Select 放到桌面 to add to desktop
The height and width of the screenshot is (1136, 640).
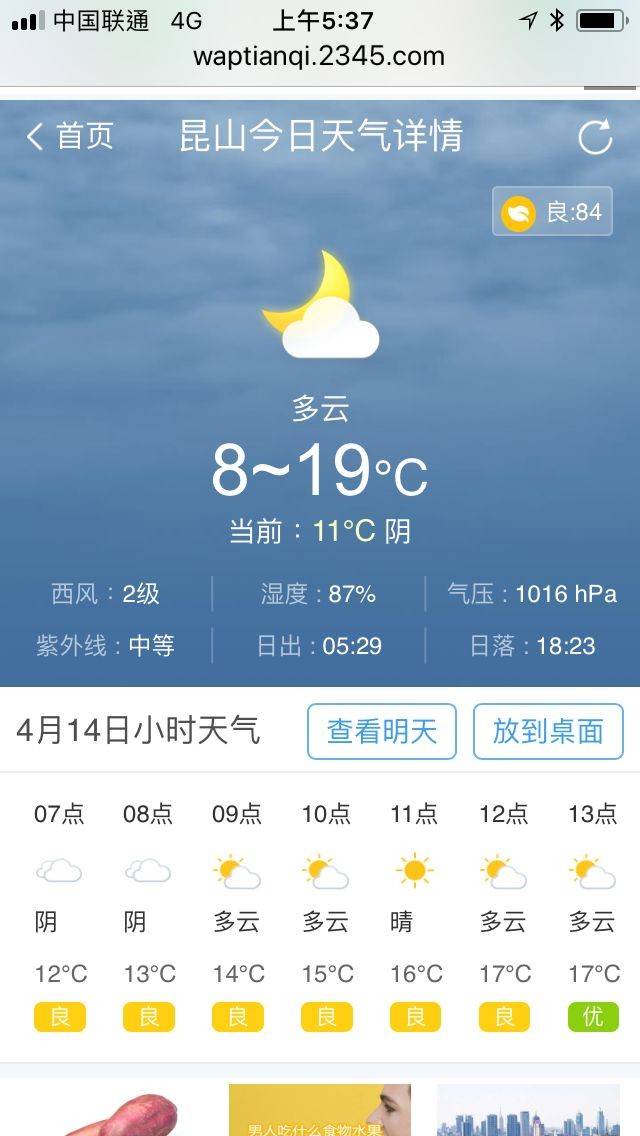click(548, 731)
